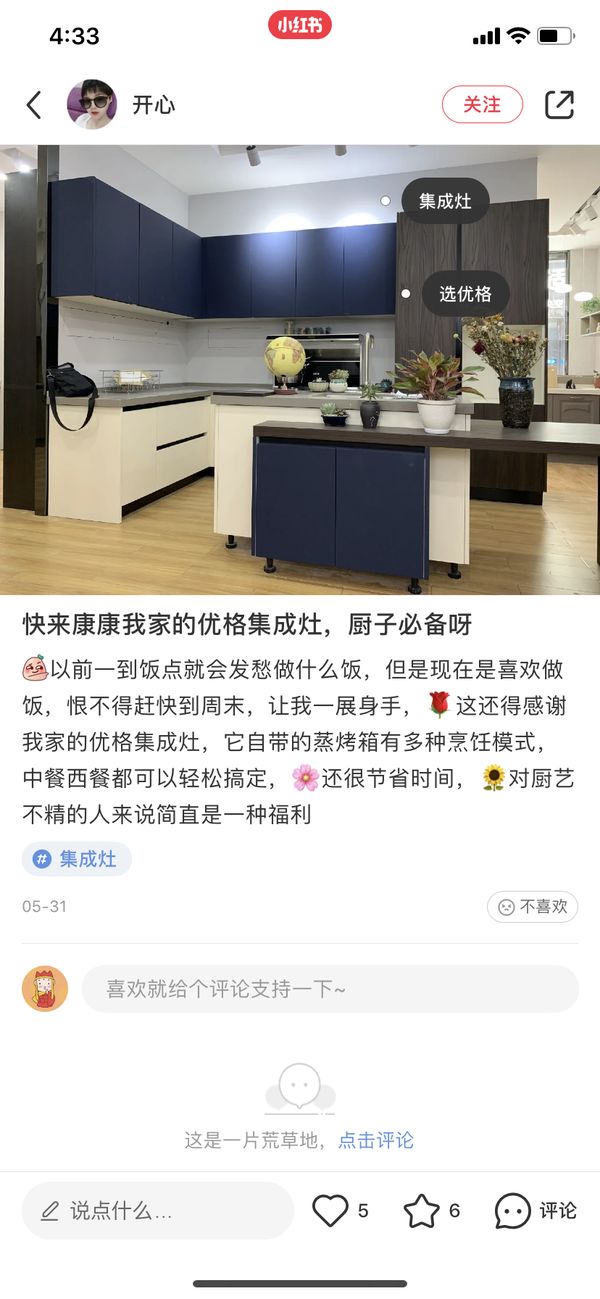Mark post as 不喜欢

[x=533, y=907]
